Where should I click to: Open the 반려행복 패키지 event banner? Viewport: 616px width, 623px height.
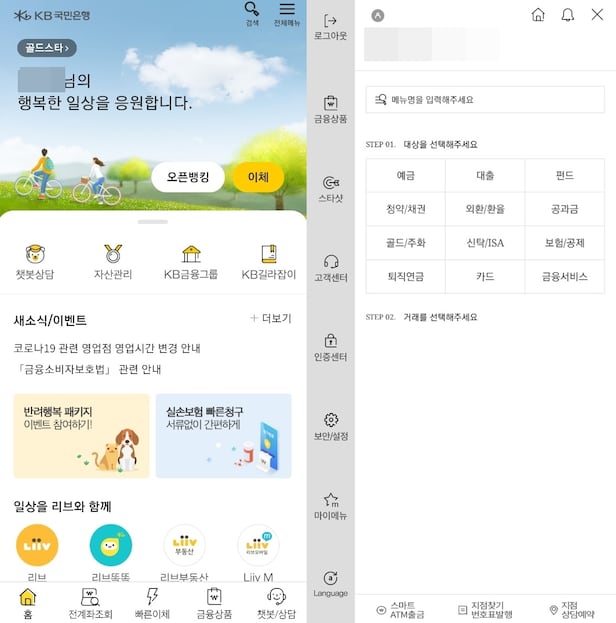[81, 435]
